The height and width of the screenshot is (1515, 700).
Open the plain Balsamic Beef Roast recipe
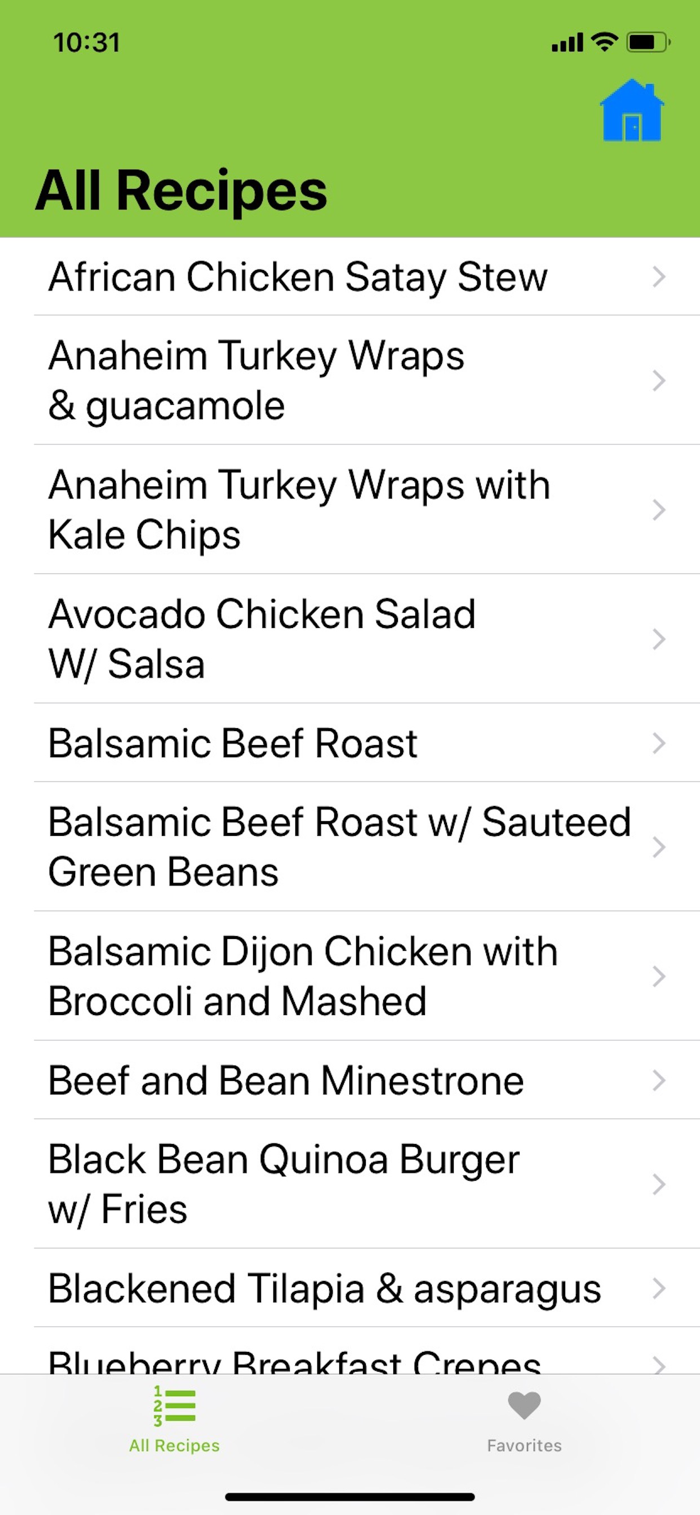(x=350, y=743)
